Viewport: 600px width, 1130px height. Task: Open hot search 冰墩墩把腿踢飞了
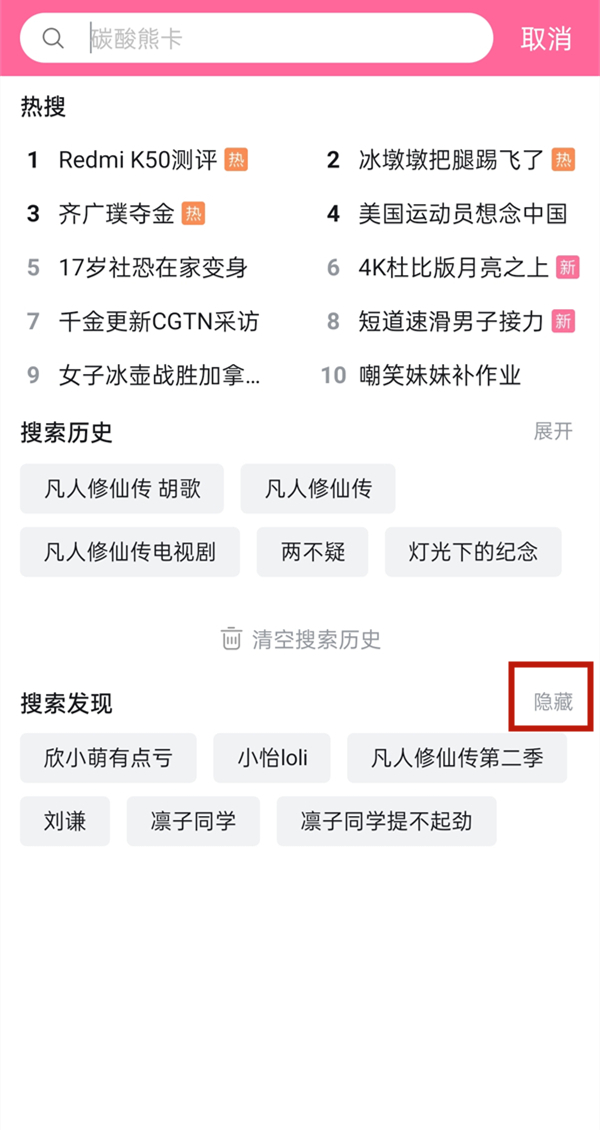tap(451, 160)
